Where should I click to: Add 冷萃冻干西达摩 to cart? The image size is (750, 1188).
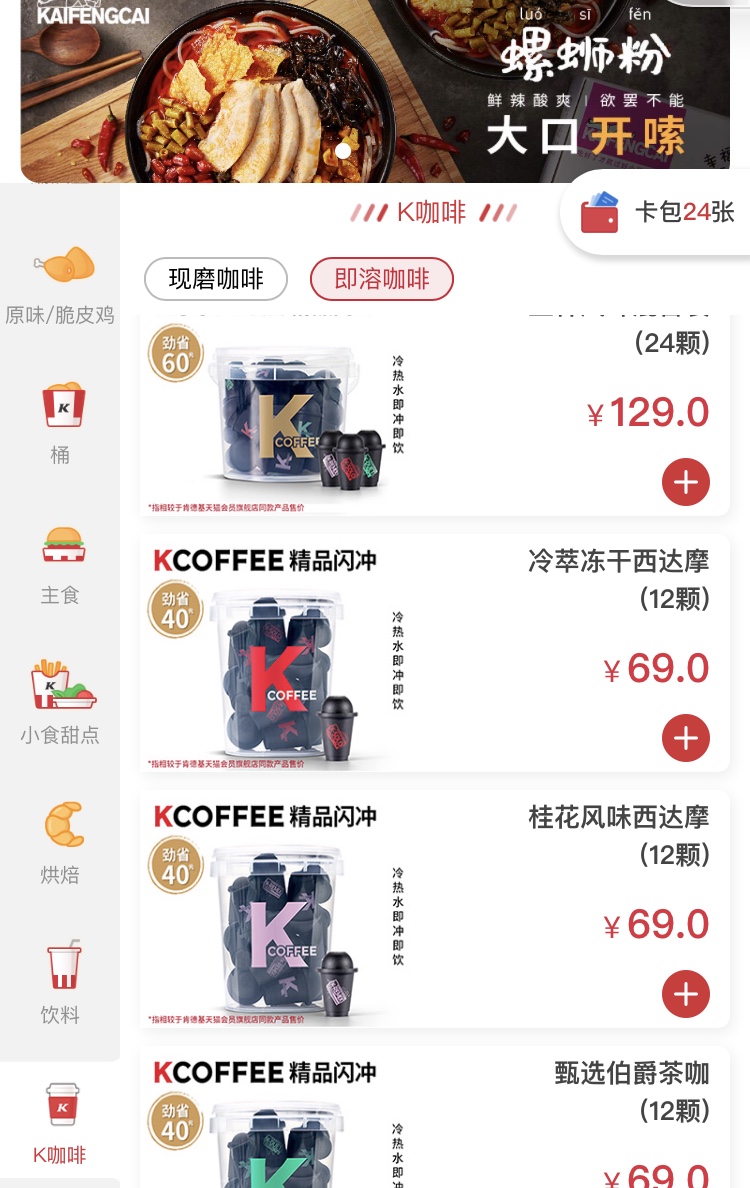pyautogui.click(x=686, y=739)
